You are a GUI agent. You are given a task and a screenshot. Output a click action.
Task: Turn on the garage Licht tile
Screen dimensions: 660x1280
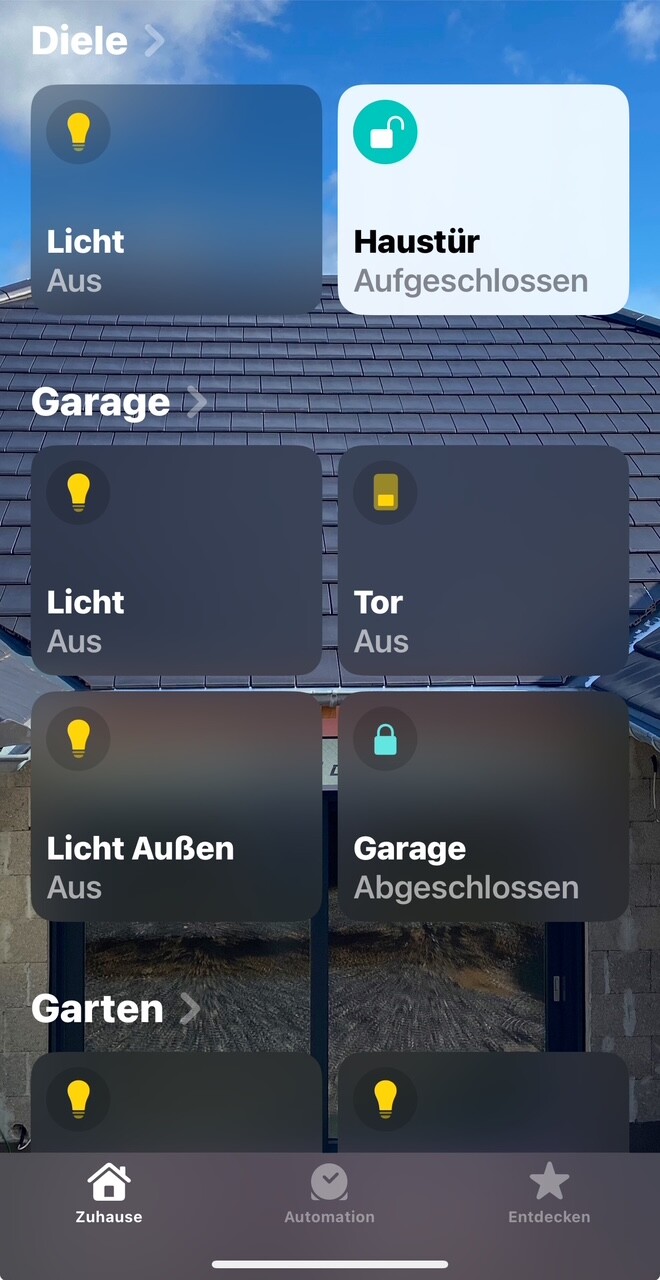(176, 560)
